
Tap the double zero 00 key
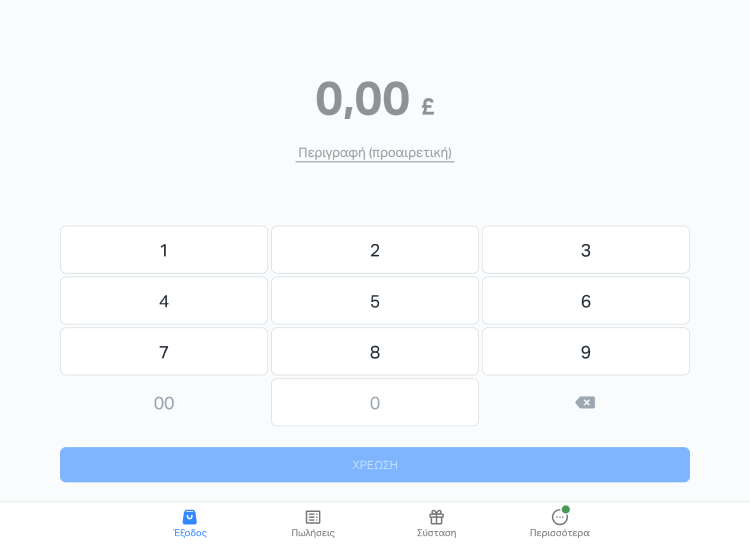click(164, 403)
